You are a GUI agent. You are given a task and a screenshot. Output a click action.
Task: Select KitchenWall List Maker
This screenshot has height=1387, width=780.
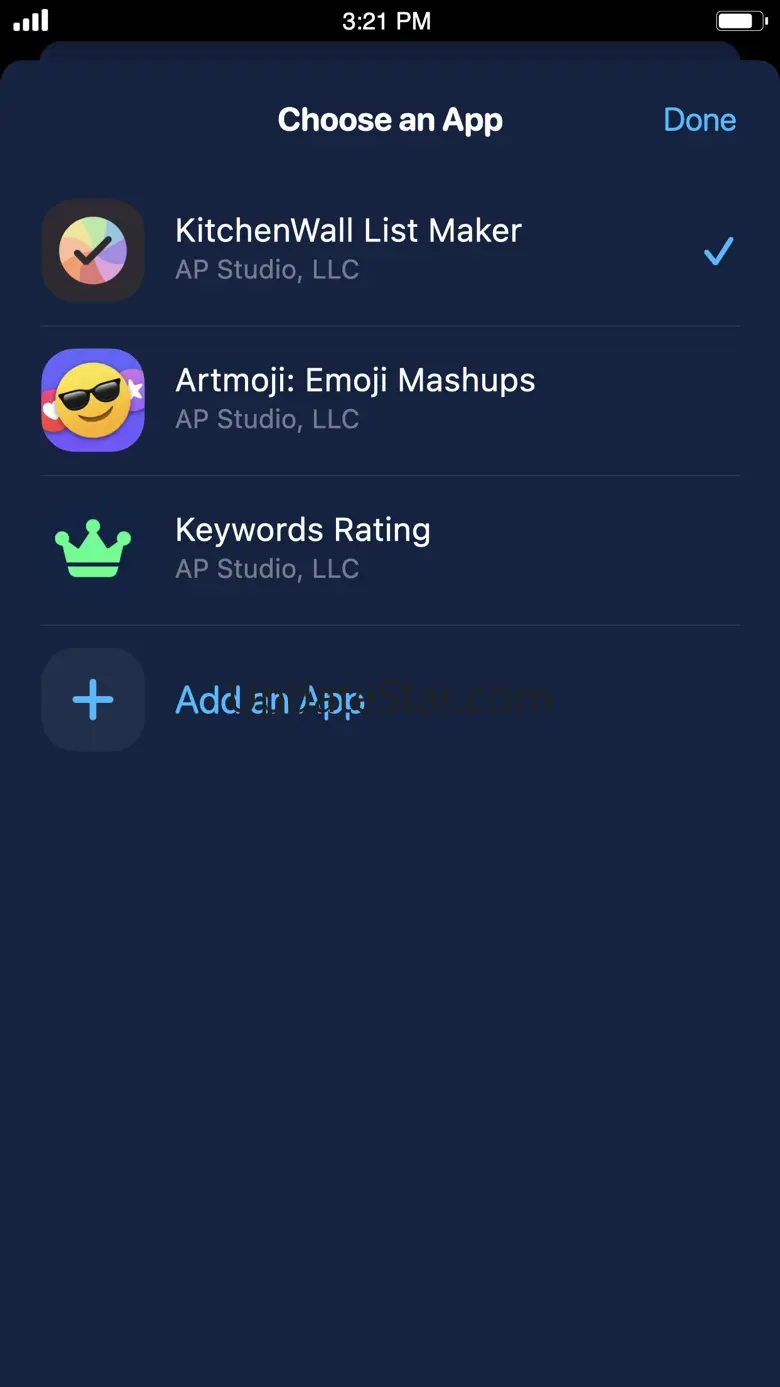point(348,249)
